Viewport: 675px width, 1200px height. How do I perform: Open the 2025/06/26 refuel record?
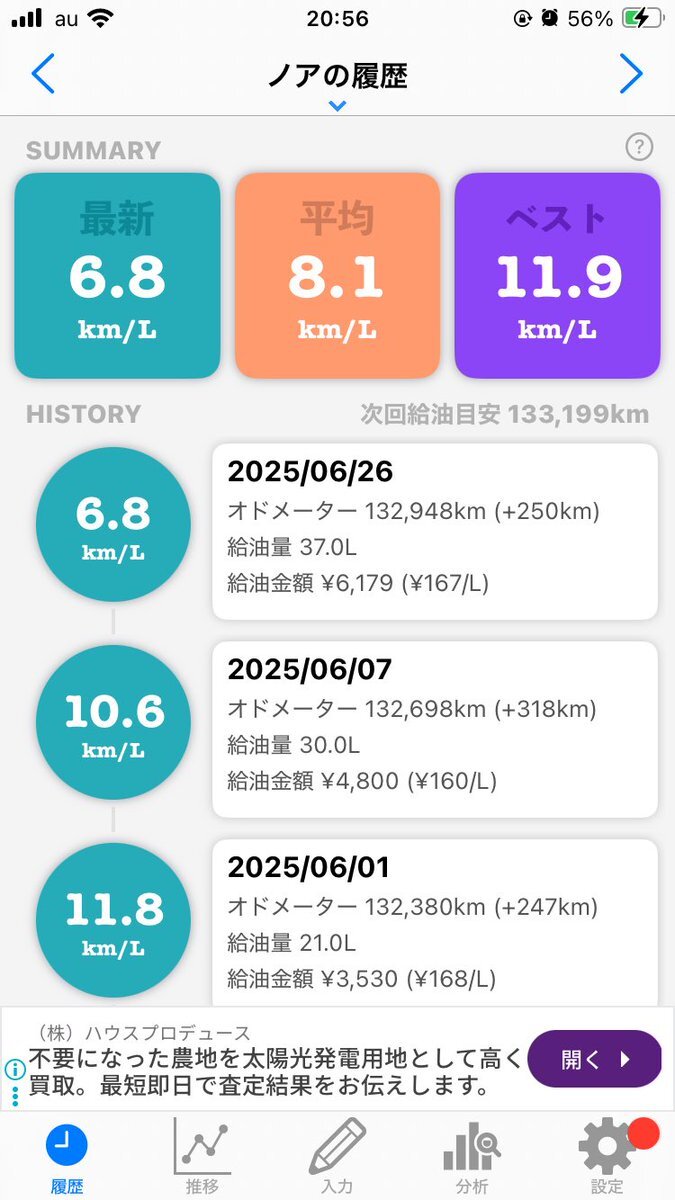(x=435, y=532)
